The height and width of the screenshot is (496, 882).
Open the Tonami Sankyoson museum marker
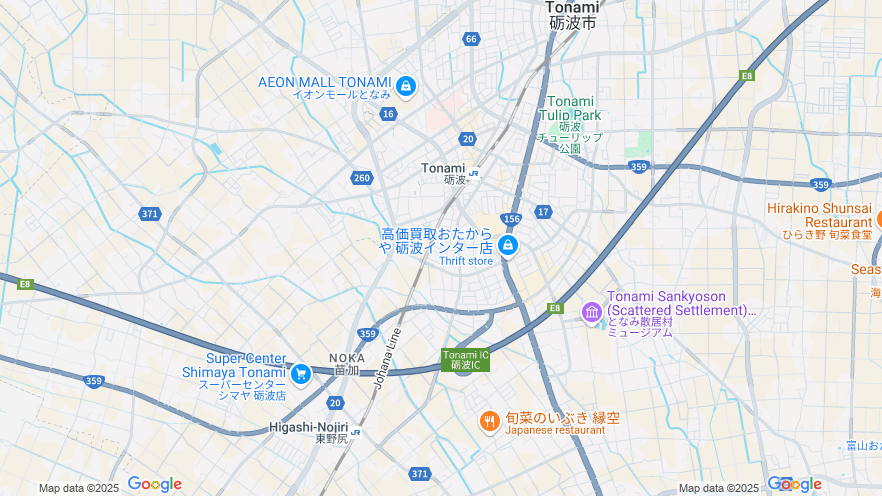point(592,312)
